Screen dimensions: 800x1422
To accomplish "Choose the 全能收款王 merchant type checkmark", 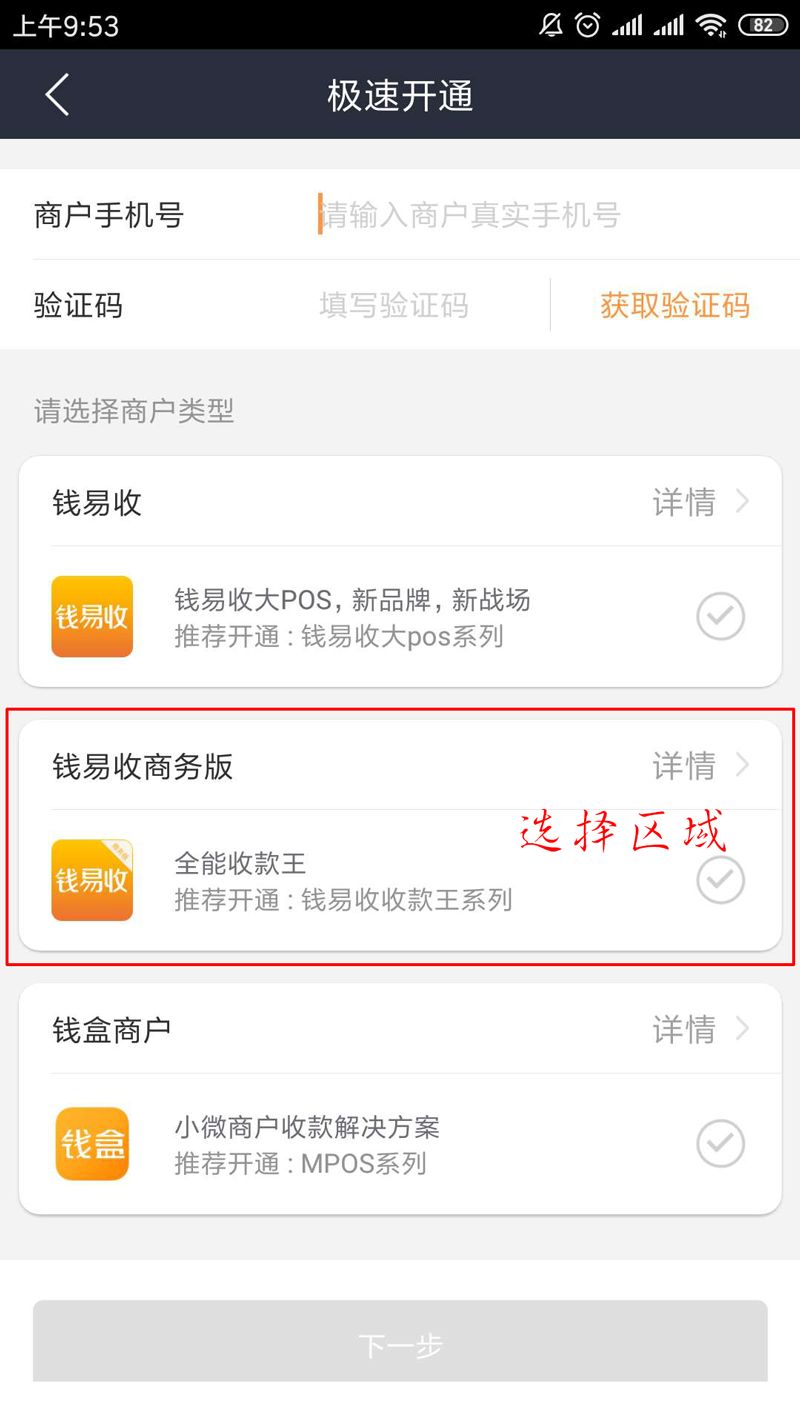I will pyautogui.click(x=720, y=880).
